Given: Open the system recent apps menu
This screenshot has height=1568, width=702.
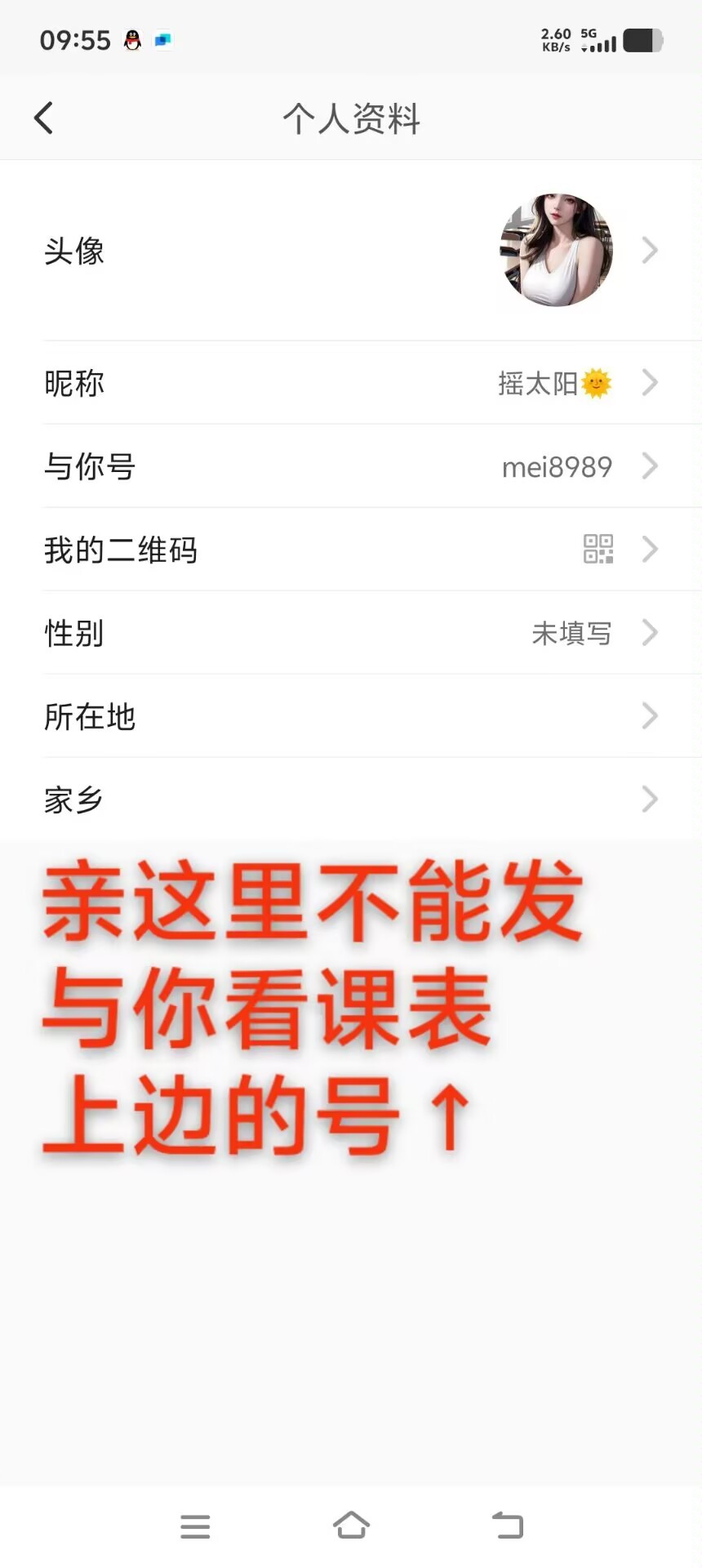Looking at the screenshot, I should pyautogui.click(x=195, y=1526).
